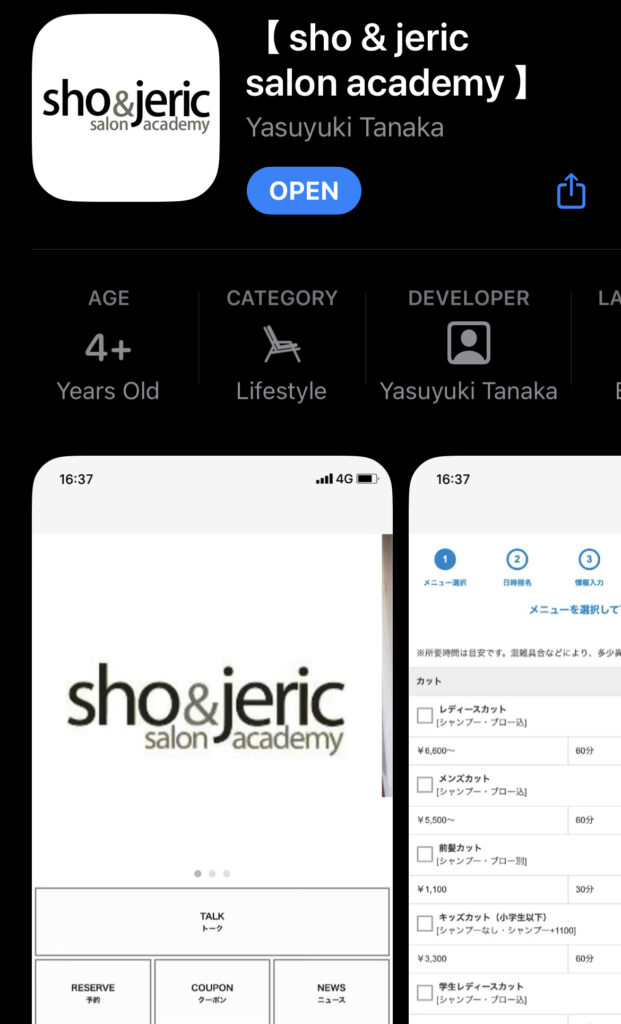Image resolution: width=621 pixels, height=1024 pixels.
Task: Enlarge the second preview screenshot with menu list
Action: tap(516, 740)
